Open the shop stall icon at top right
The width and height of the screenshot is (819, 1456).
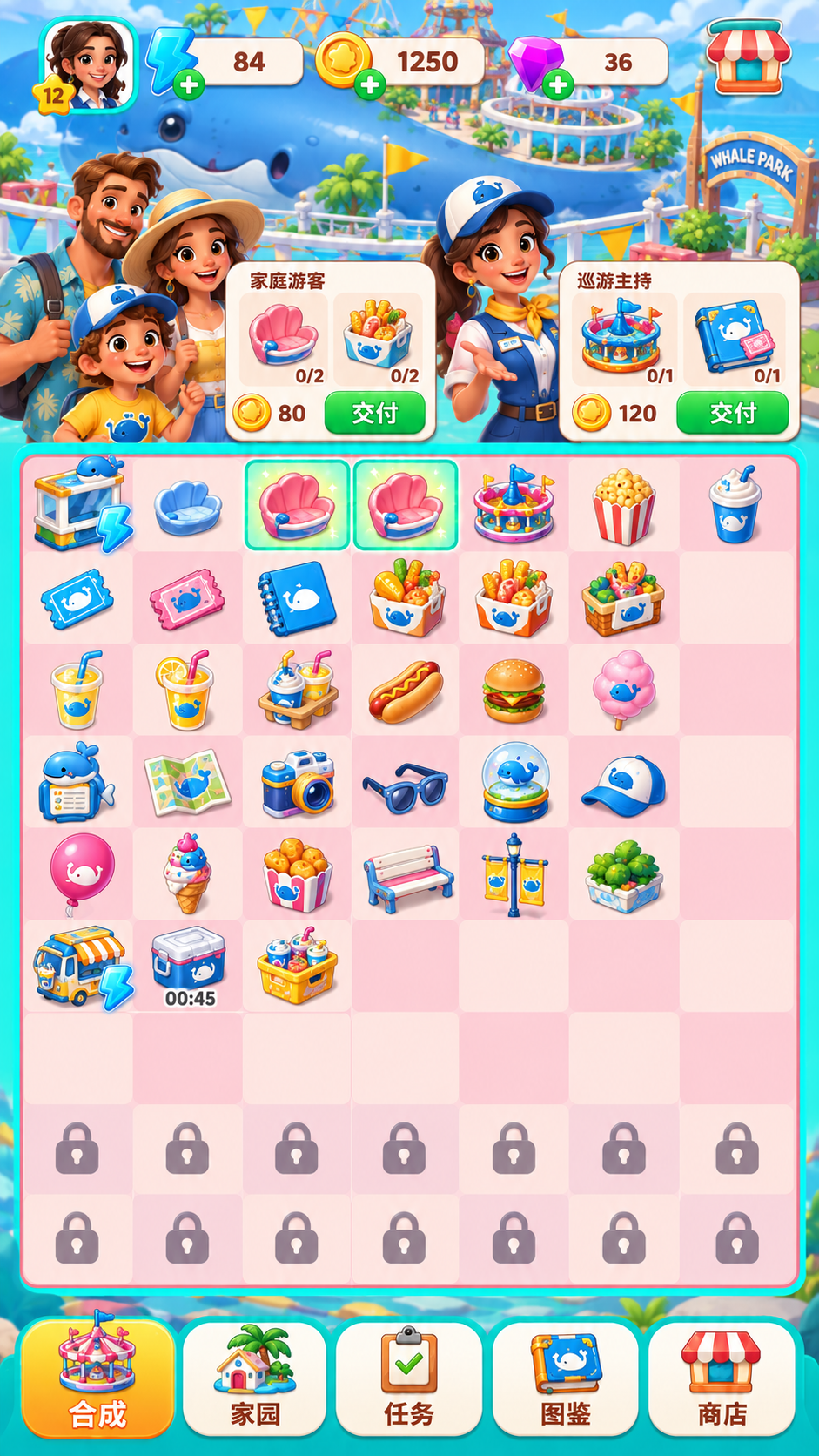(x=748, y=57)
